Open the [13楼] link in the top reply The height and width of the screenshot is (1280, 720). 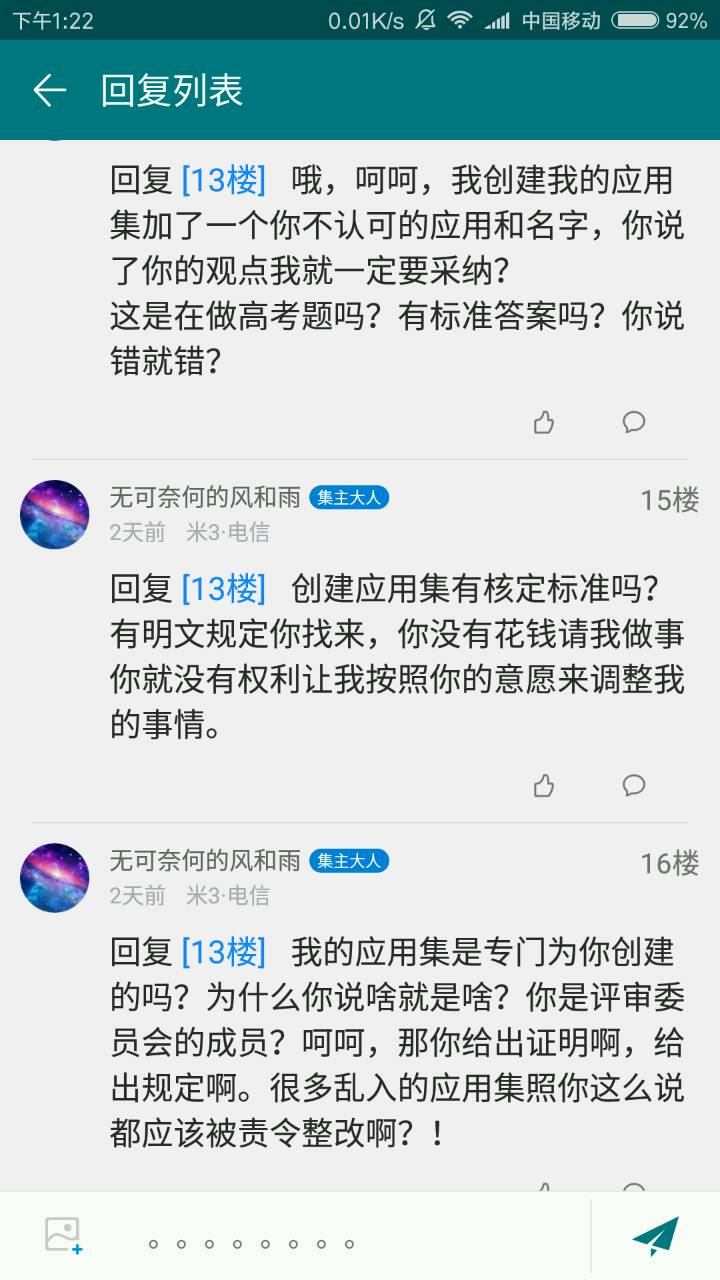(x=223, y=181)
